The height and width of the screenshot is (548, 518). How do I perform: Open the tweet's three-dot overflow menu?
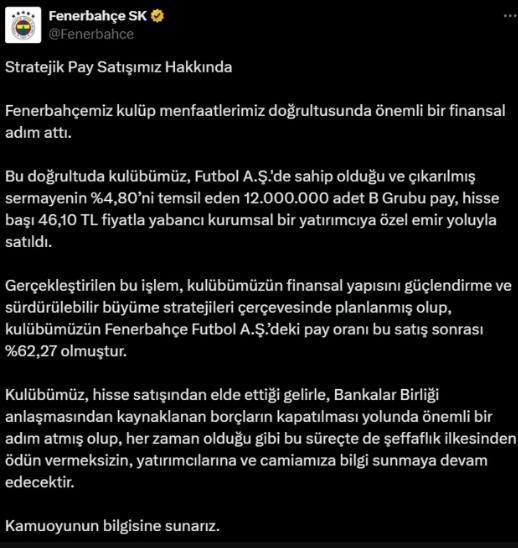pos(510,16)
